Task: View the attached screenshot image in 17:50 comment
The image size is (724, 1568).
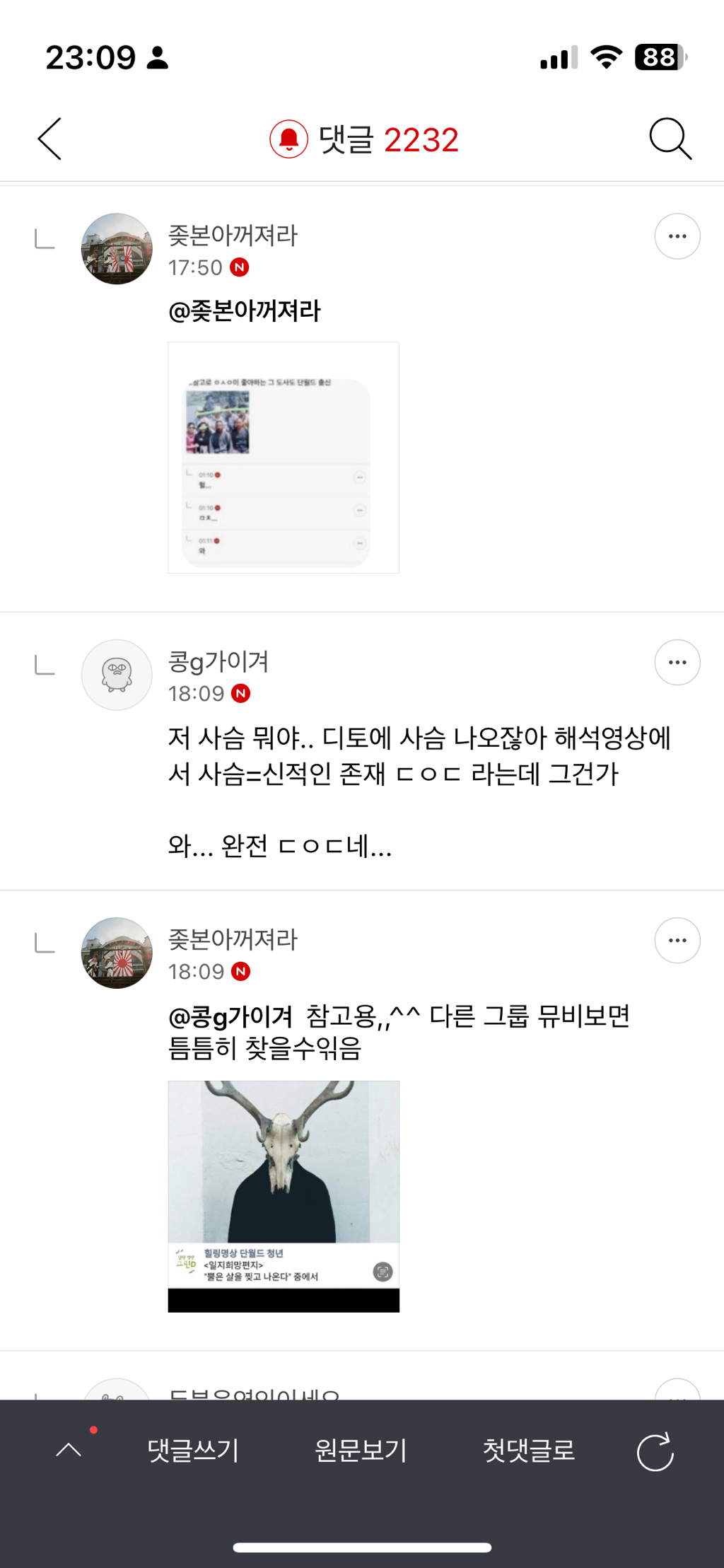Action: 284,458
